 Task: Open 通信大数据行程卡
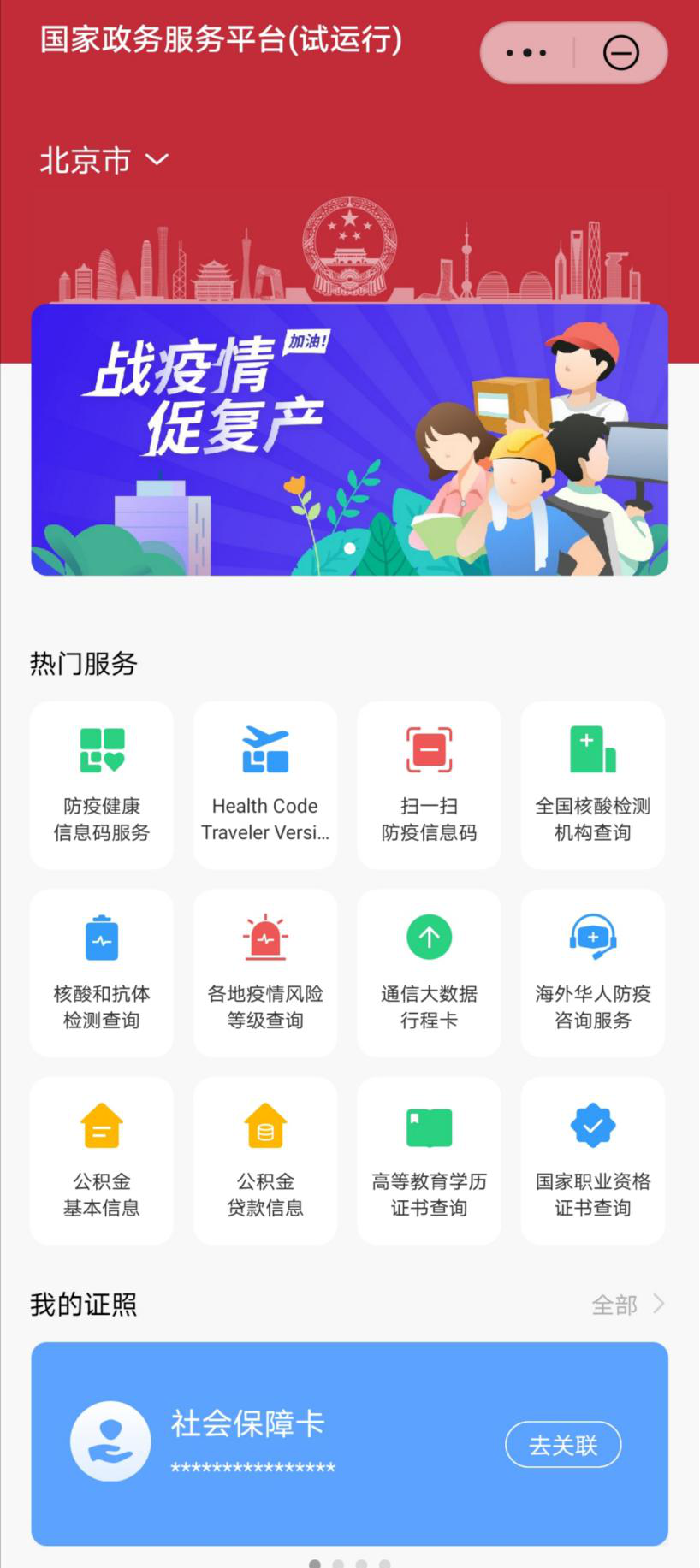pyautogui.click(x=429, y=973)
